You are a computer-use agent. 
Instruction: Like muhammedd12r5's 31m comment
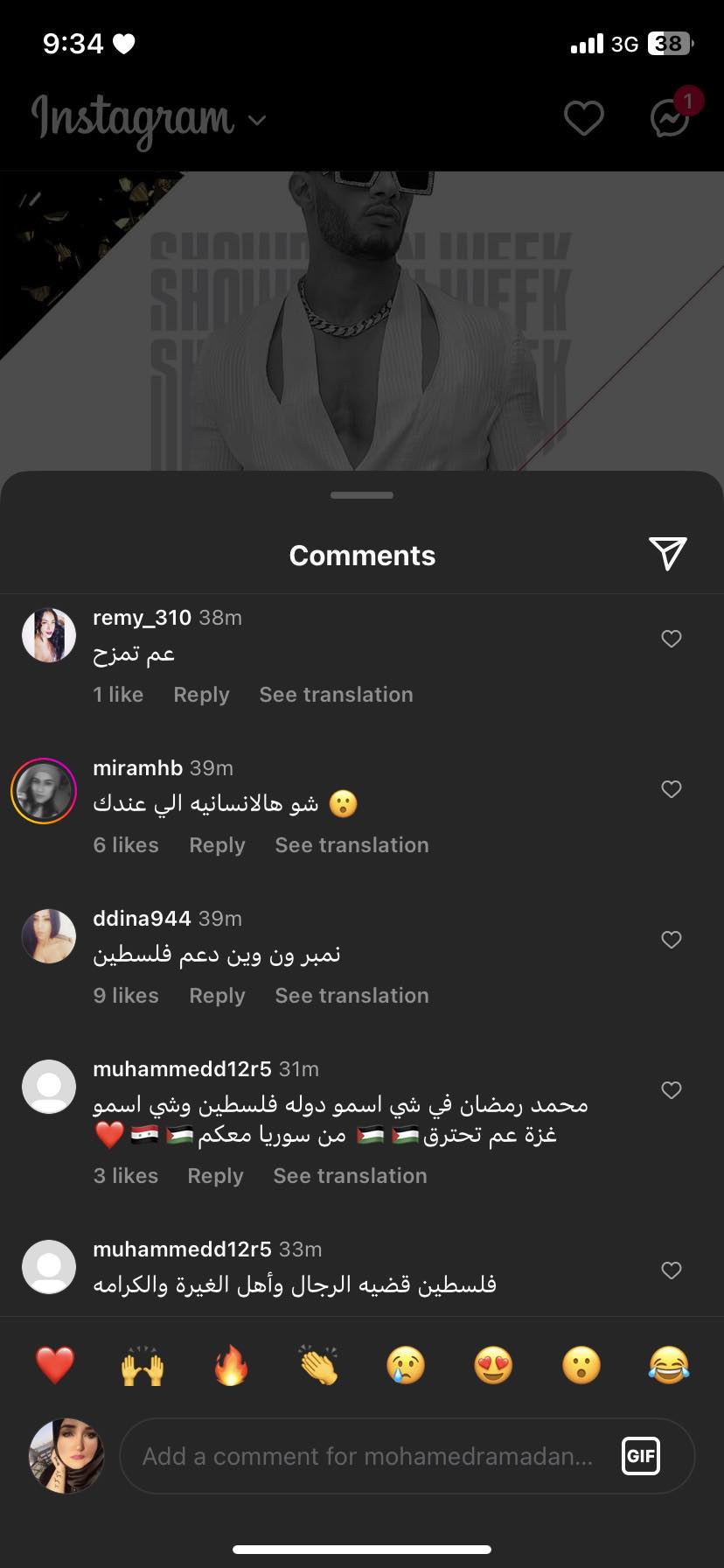tap(671, 1090)
